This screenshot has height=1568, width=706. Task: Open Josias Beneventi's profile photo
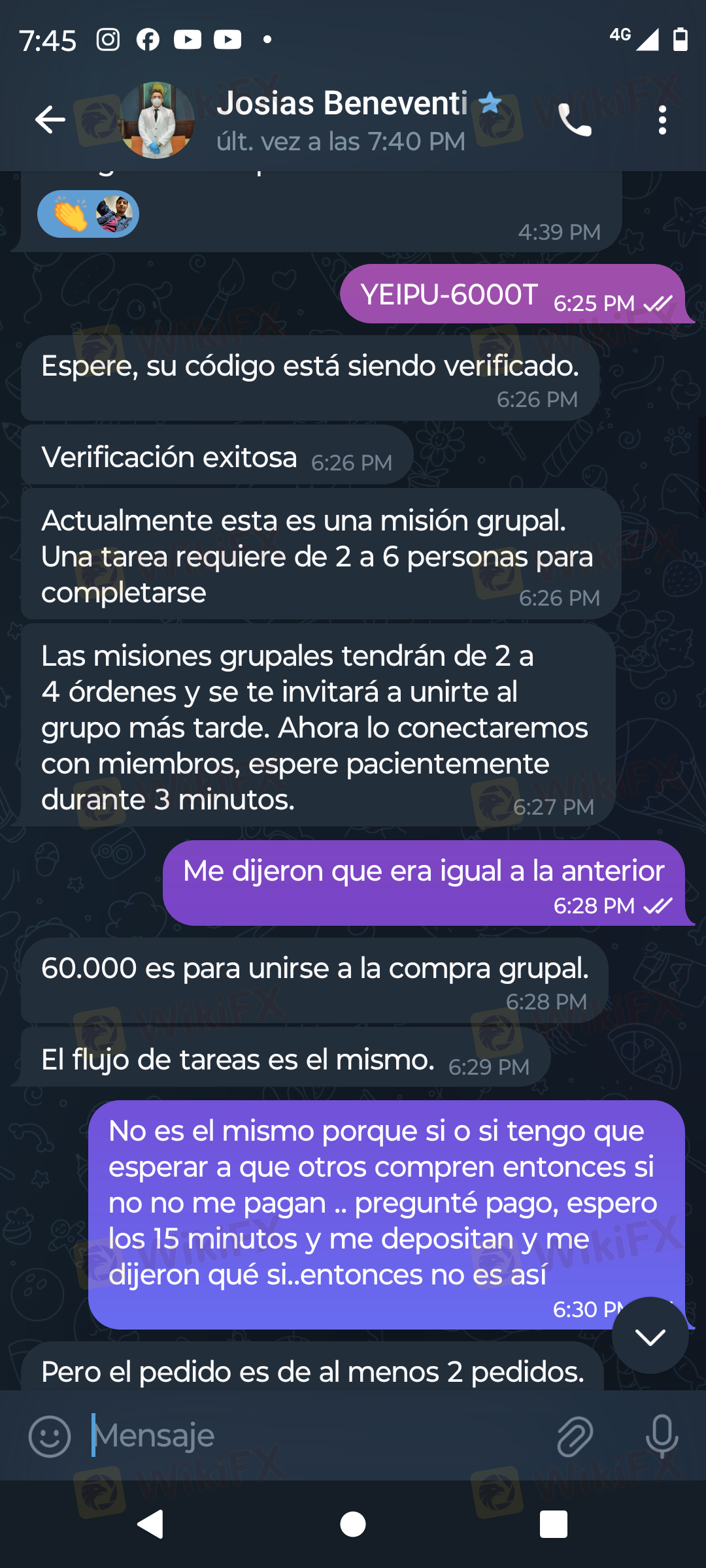tap(156, 120)
